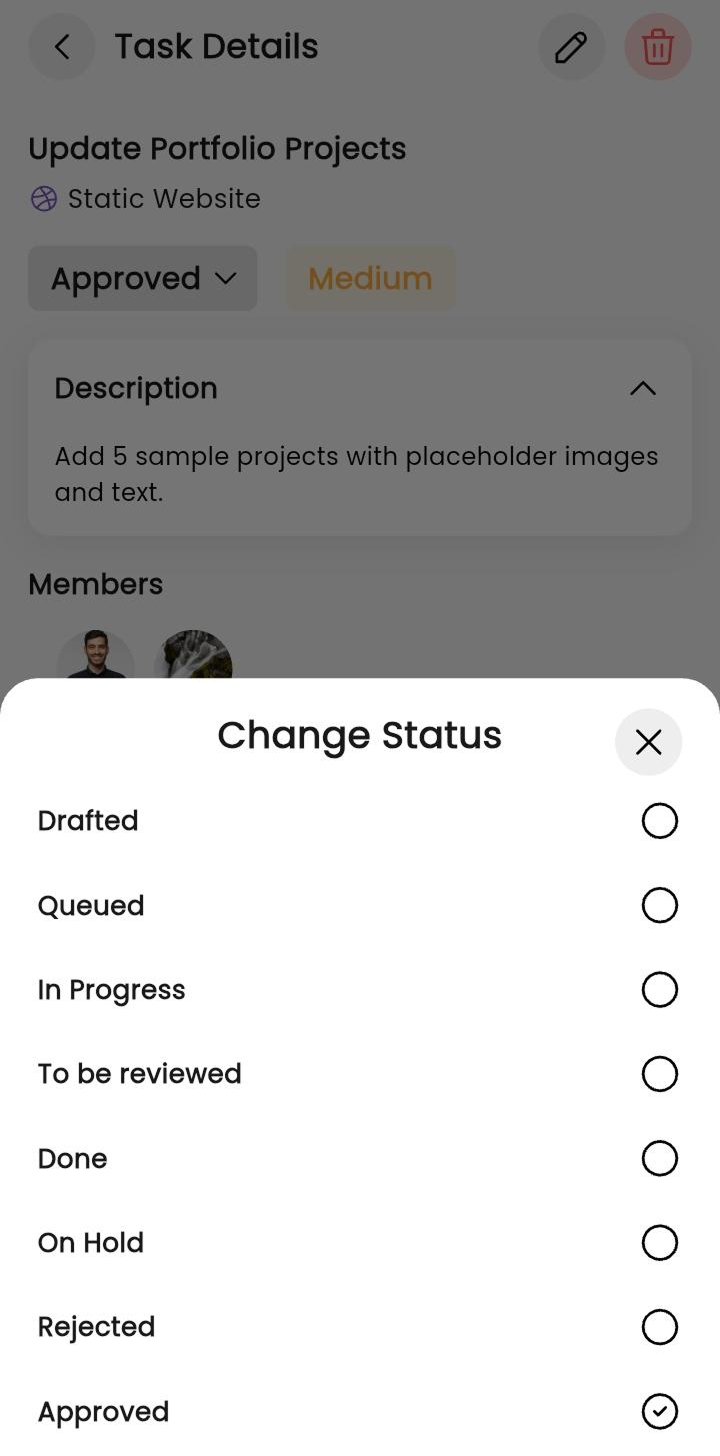Tap the Approved status option

click(359, 1411)
